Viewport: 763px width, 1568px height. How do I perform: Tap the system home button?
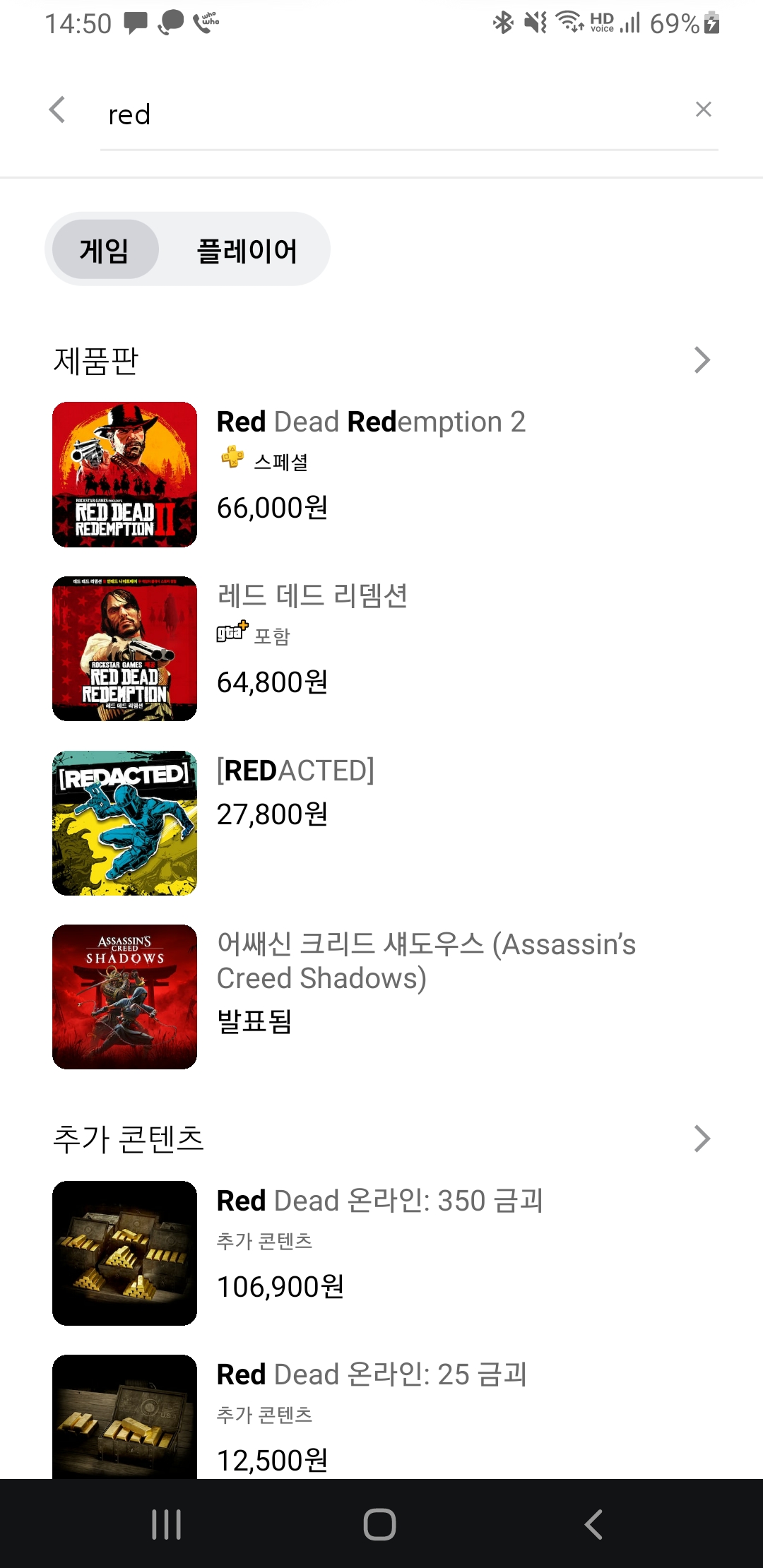point(380,1524)
